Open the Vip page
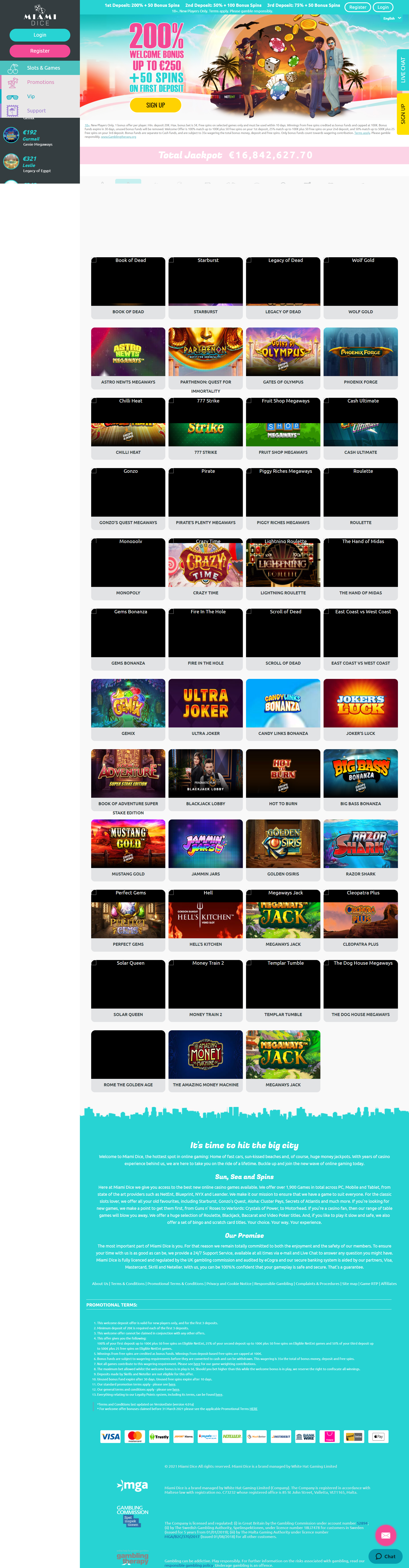The height and width of the screenshot is (1568, 409). (x=30, y=97)
